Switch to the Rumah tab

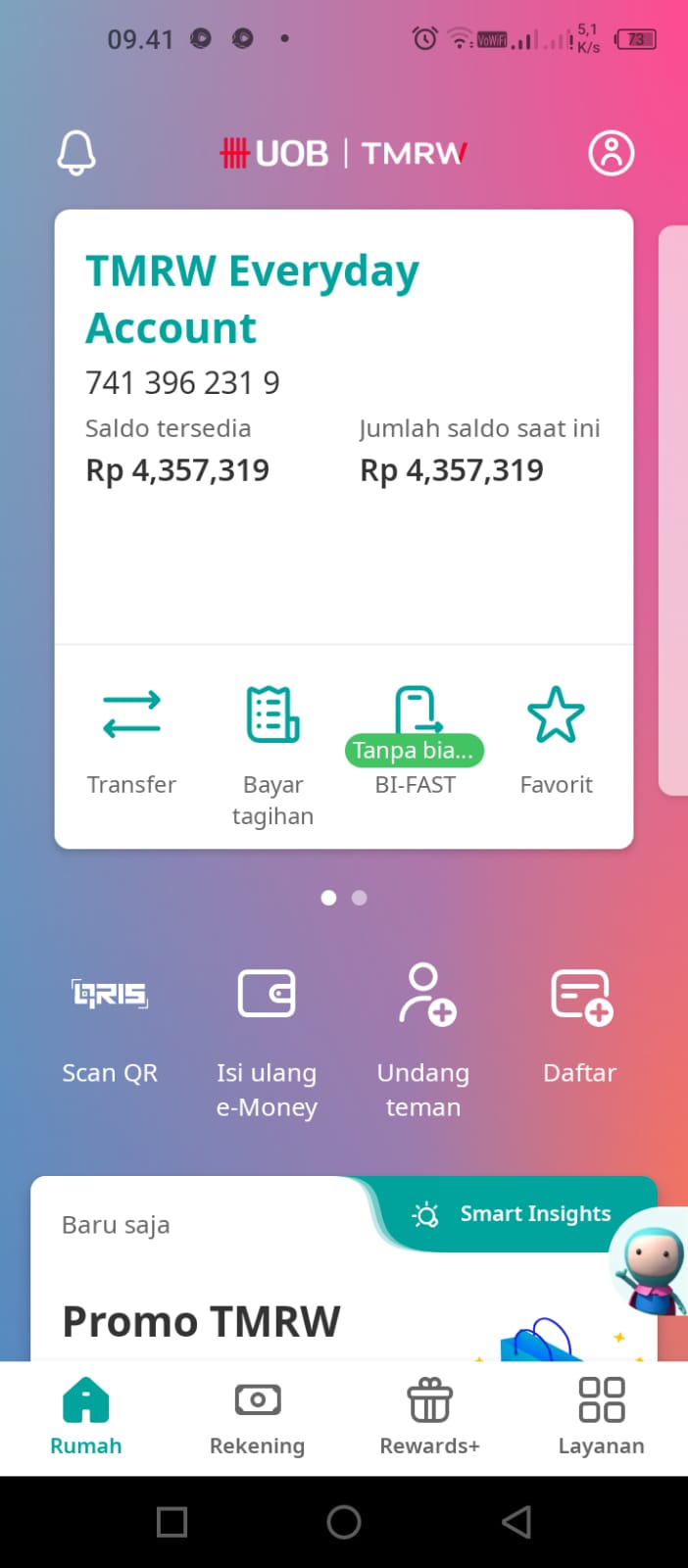pos(86,1417)
